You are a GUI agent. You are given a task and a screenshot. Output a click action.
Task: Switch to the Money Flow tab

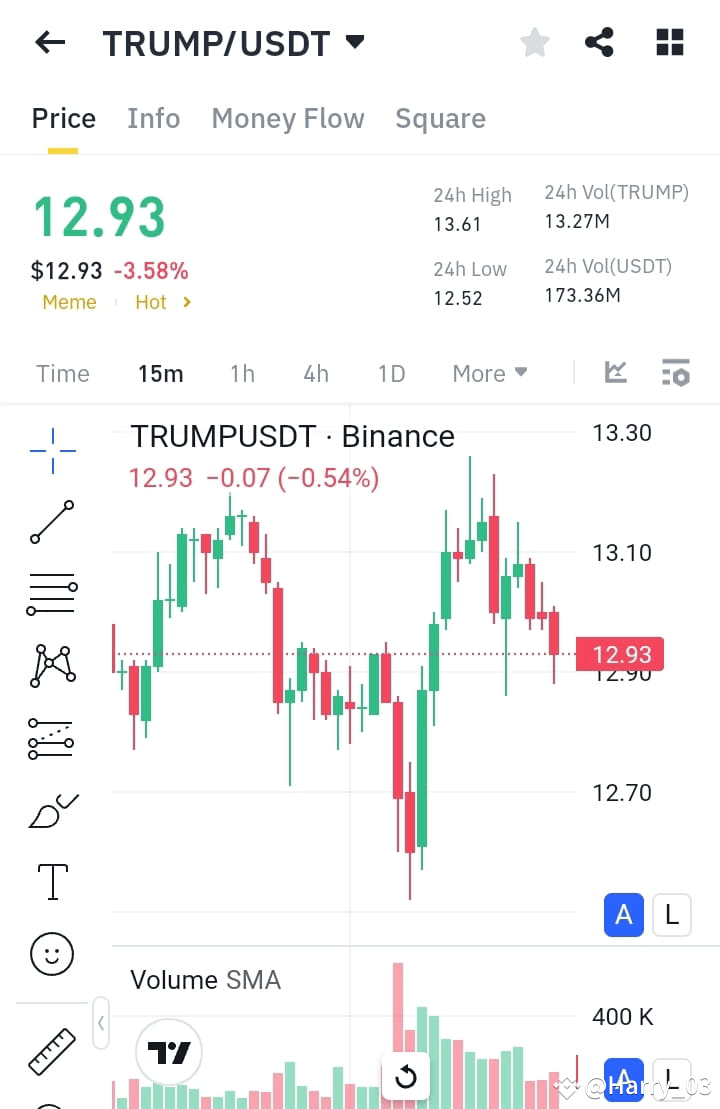click(287, 118)
